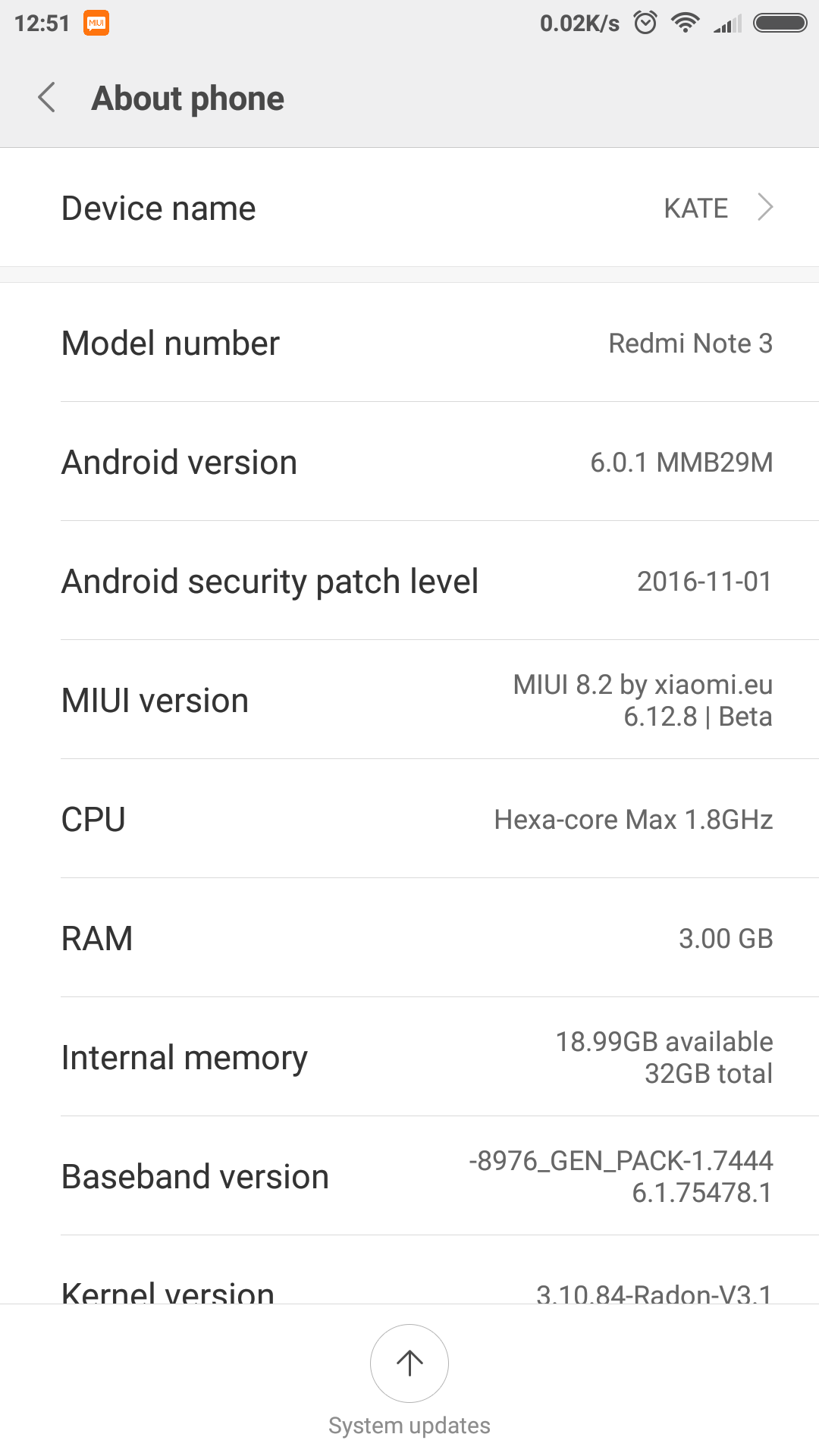Tap the Baseband version row
Screen dimensions: 819x1456
click(409, 1176)
